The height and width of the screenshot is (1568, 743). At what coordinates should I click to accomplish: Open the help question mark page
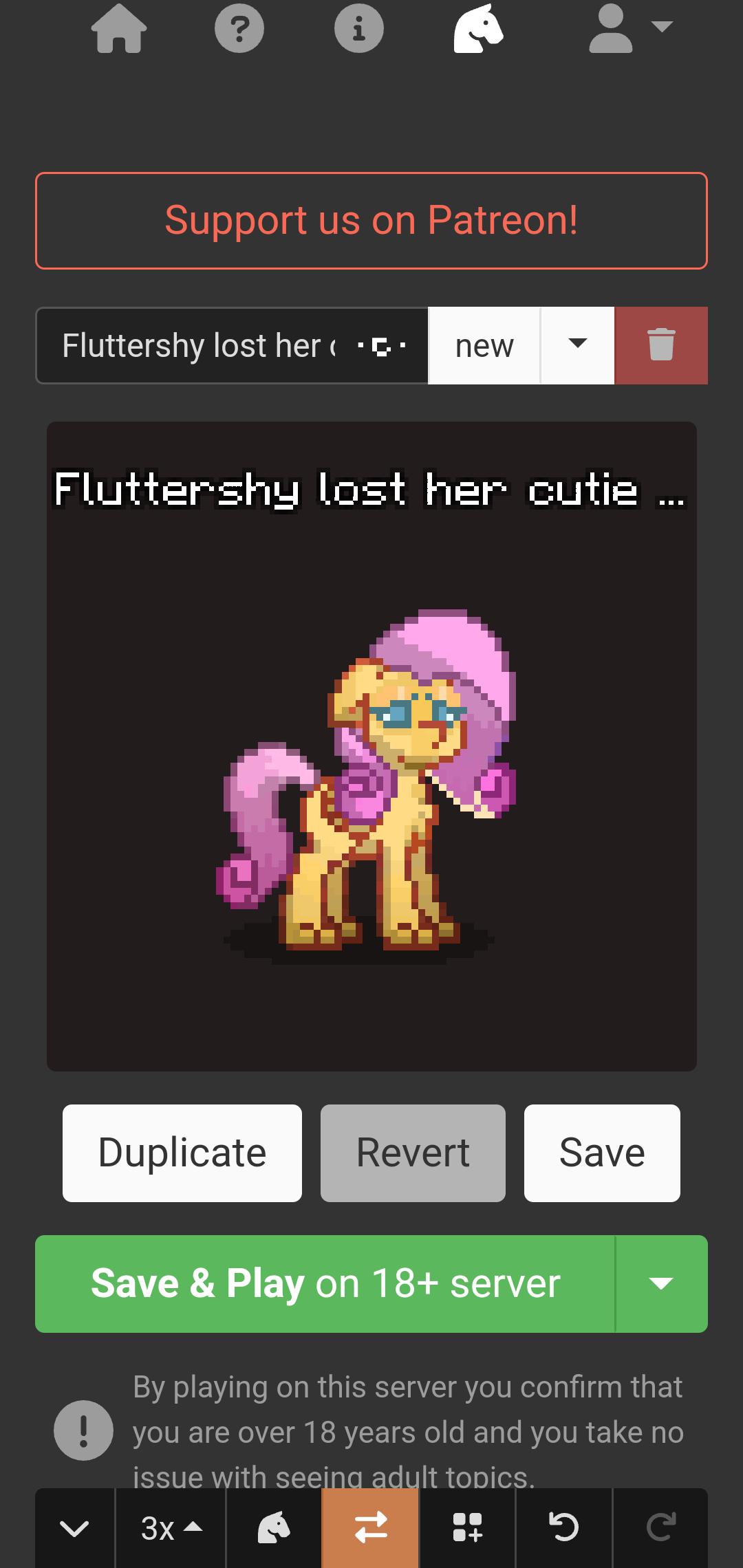[x=239, y=29]
